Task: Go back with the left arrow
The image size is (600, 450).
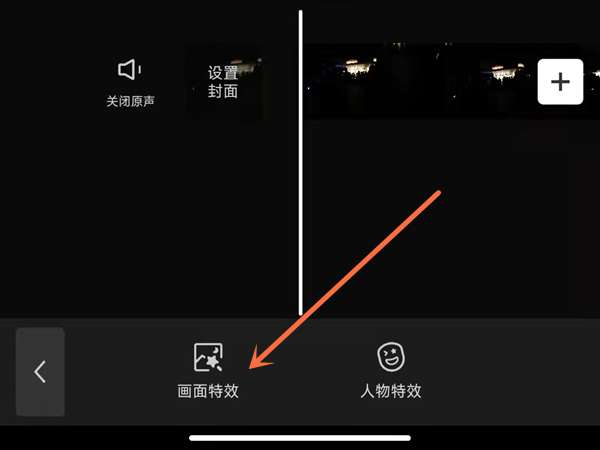Action: pos(40,372)
